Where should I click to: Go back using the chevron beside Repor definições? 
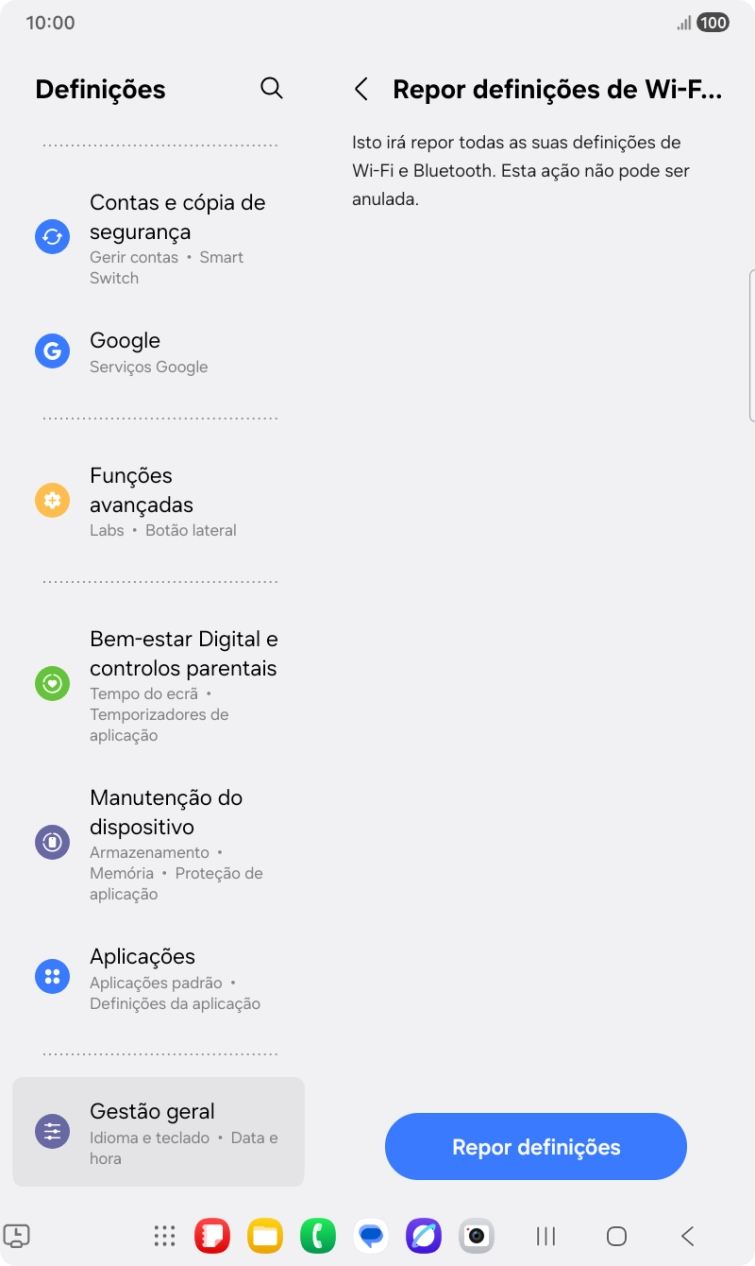point(363,89)
